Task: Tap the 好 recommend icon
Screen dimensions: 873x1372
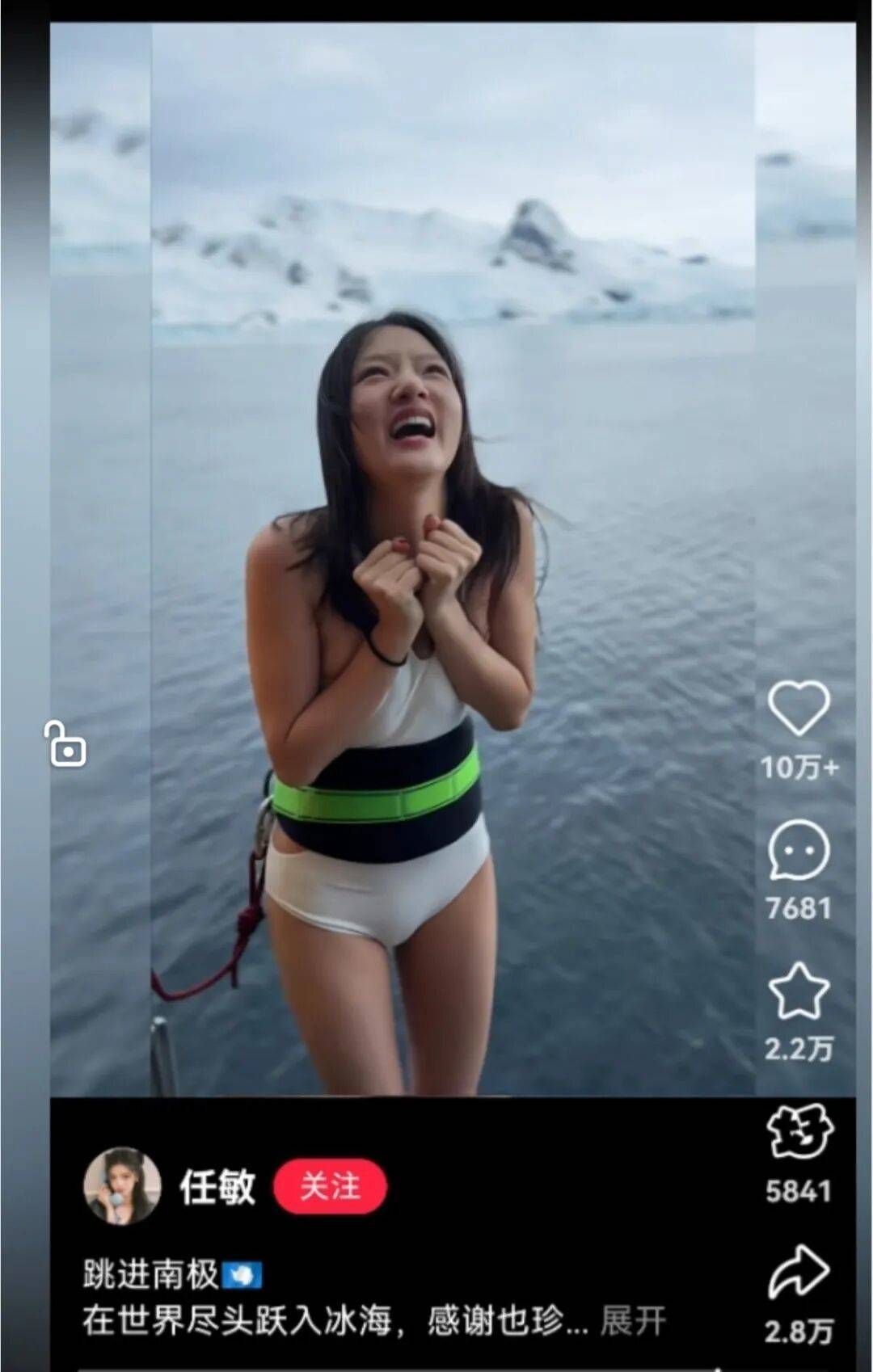Action: pyautogui.click(x=799, y=1132)
